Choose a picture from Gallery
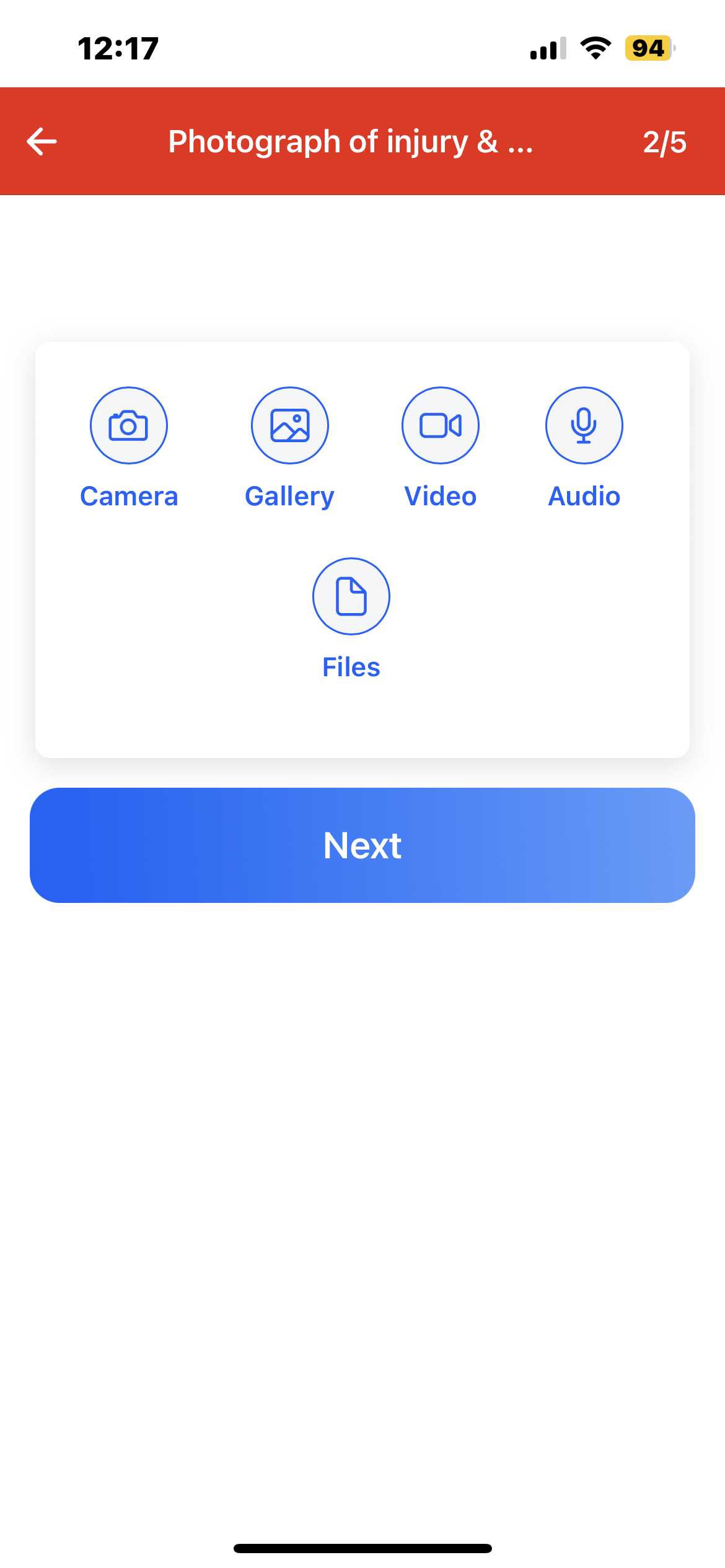Viewport: 725px width, 1568px height. click(289, 426)
